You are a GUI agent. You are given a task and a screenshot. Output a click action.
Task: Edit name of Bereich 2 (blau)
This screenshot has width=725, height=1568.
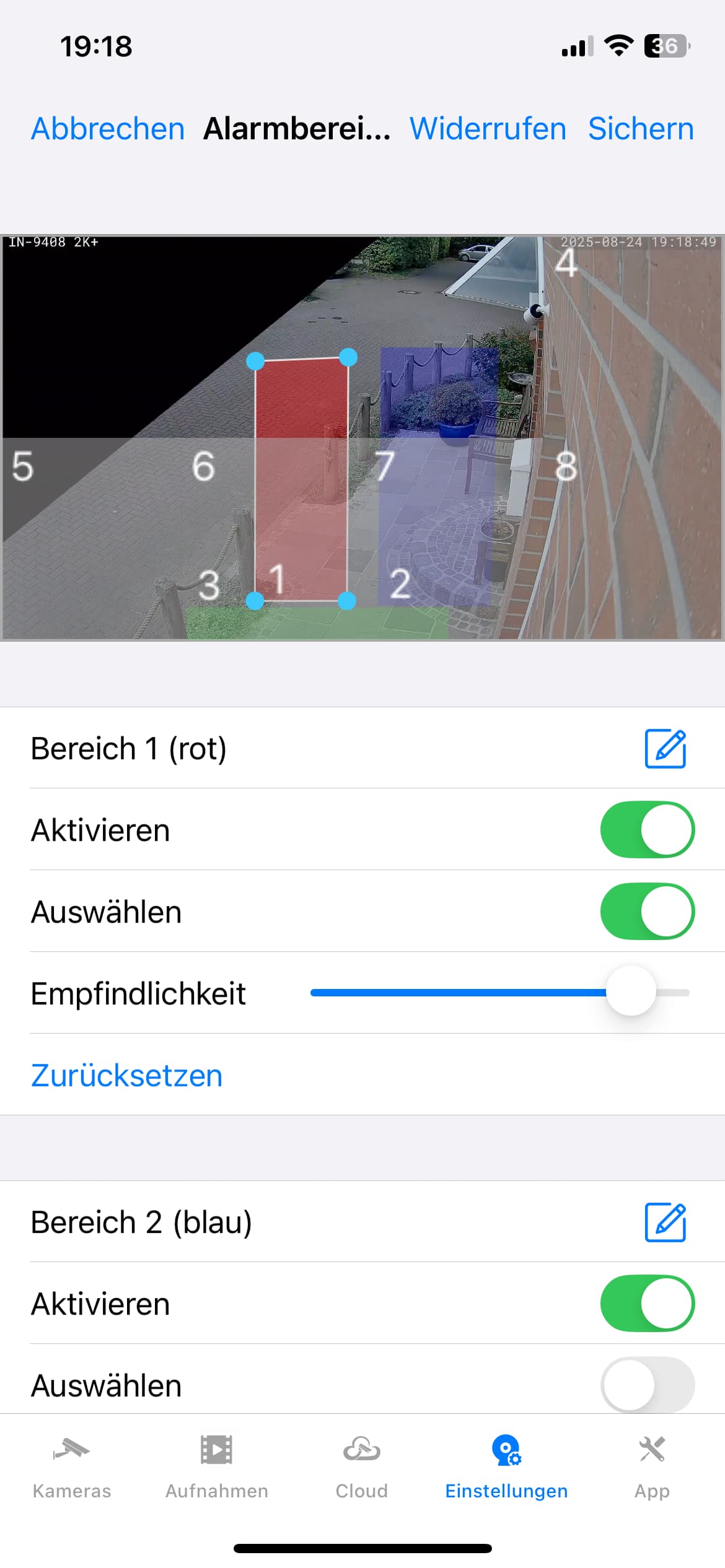coord(666,1222)
